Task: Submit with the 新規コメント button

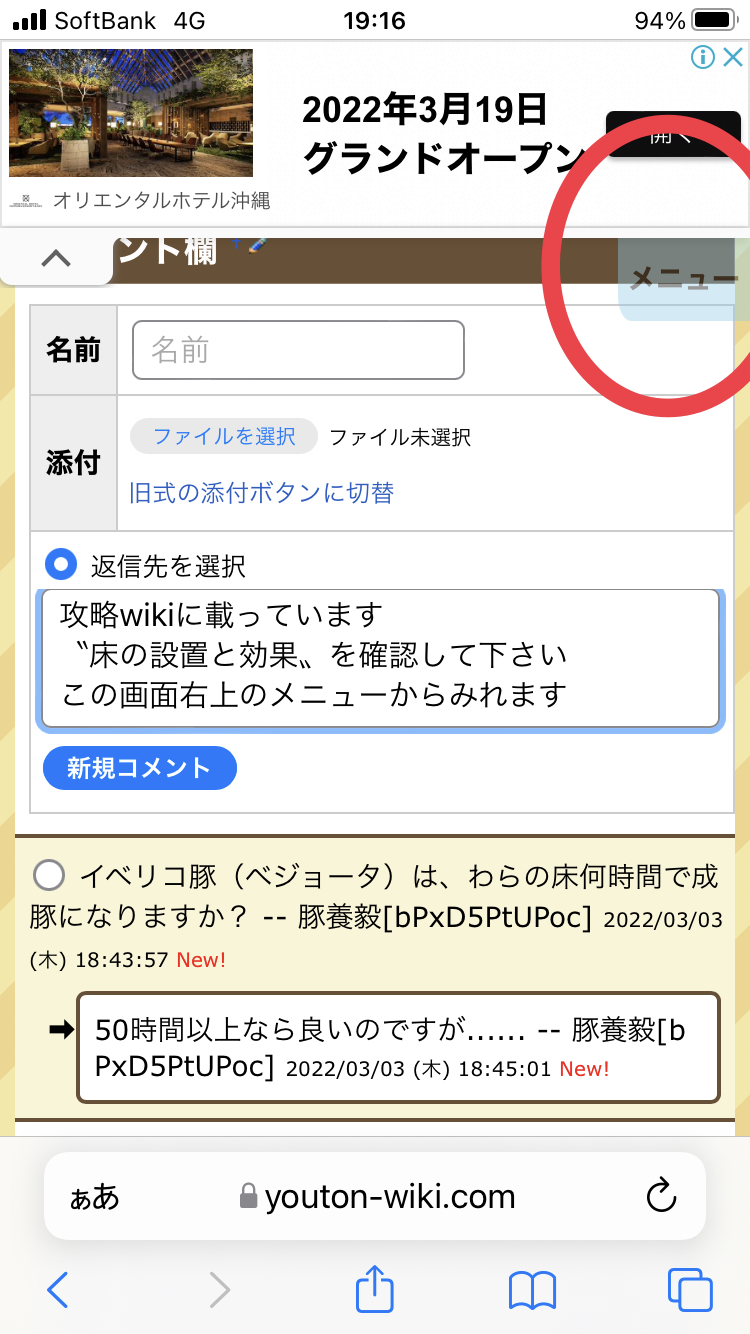Action: click(140, 768)
